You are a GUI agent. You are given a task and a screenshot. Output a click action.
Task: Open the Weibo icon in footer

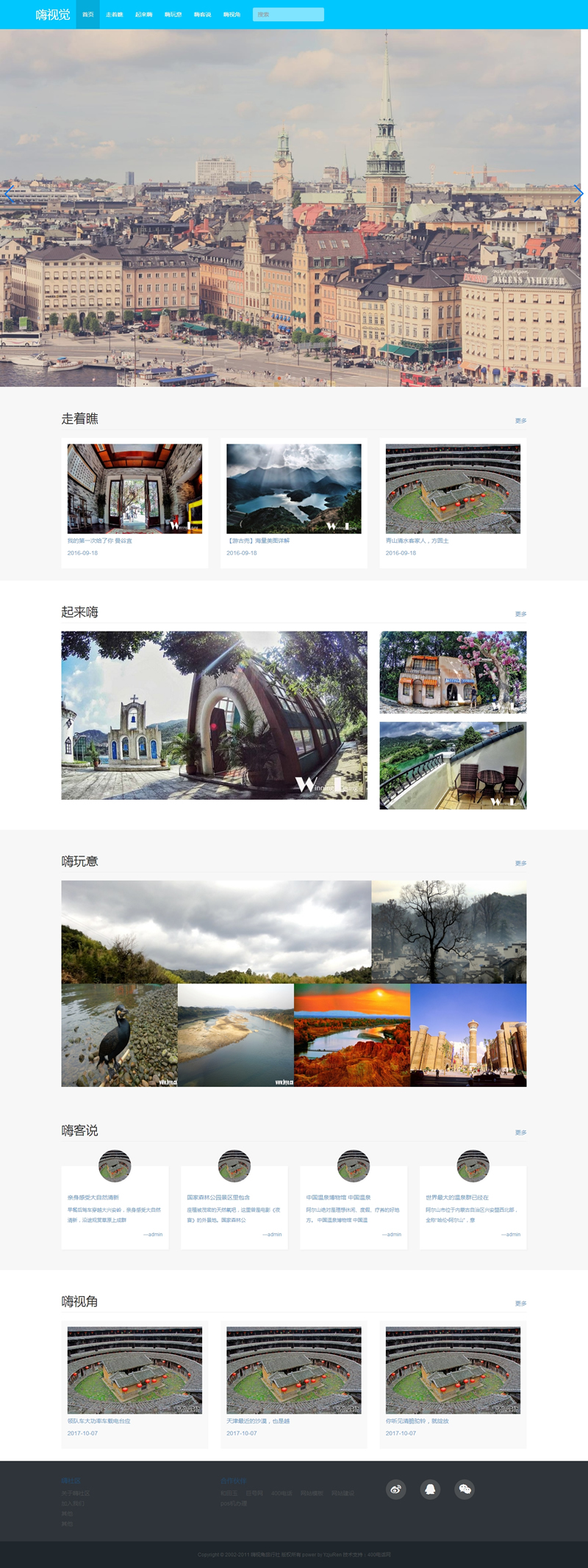coord(396,1489)
